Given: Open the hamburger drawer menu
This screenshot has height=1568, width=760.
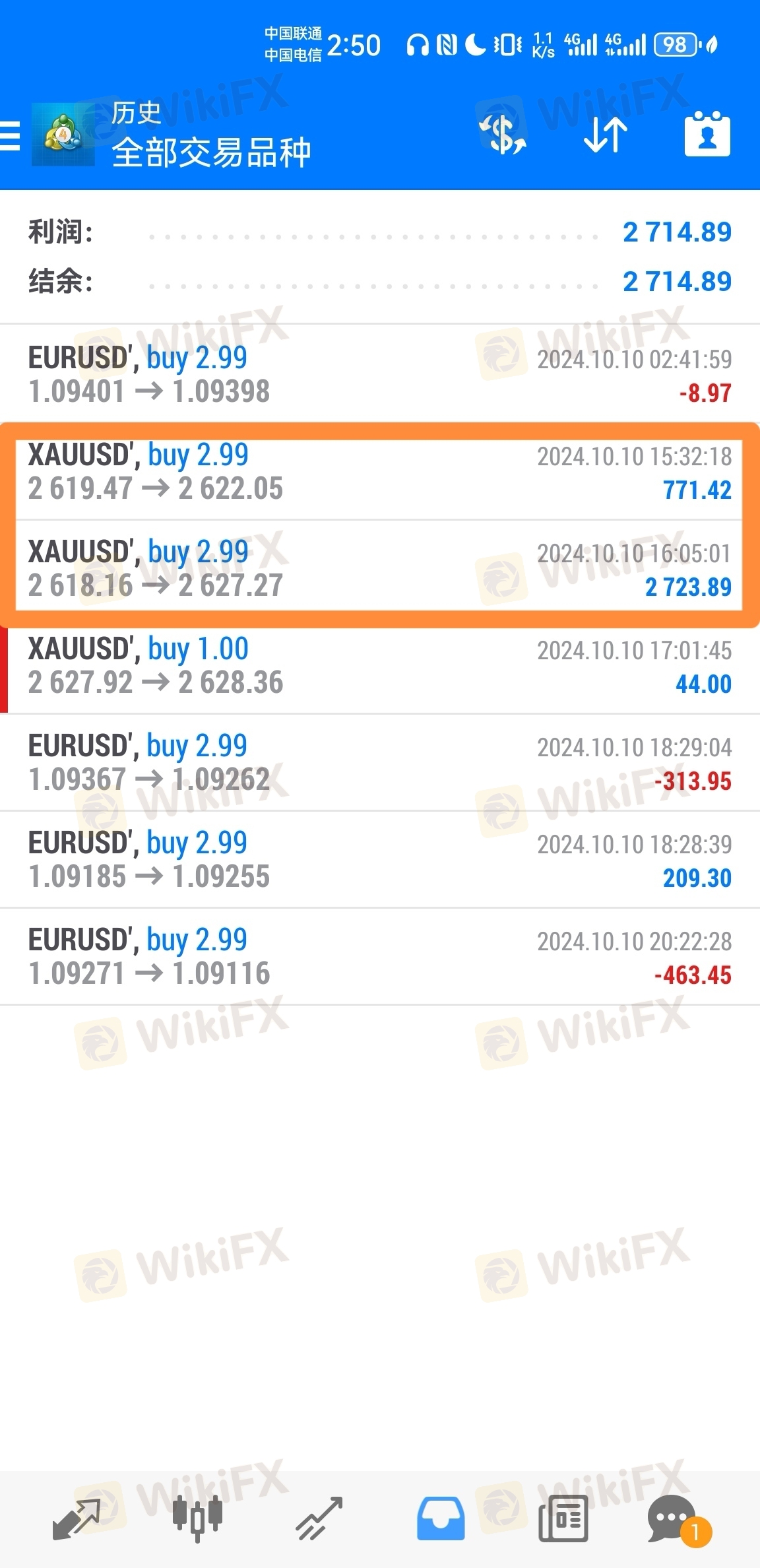Looking at the screenshot, I should (9, 135).
